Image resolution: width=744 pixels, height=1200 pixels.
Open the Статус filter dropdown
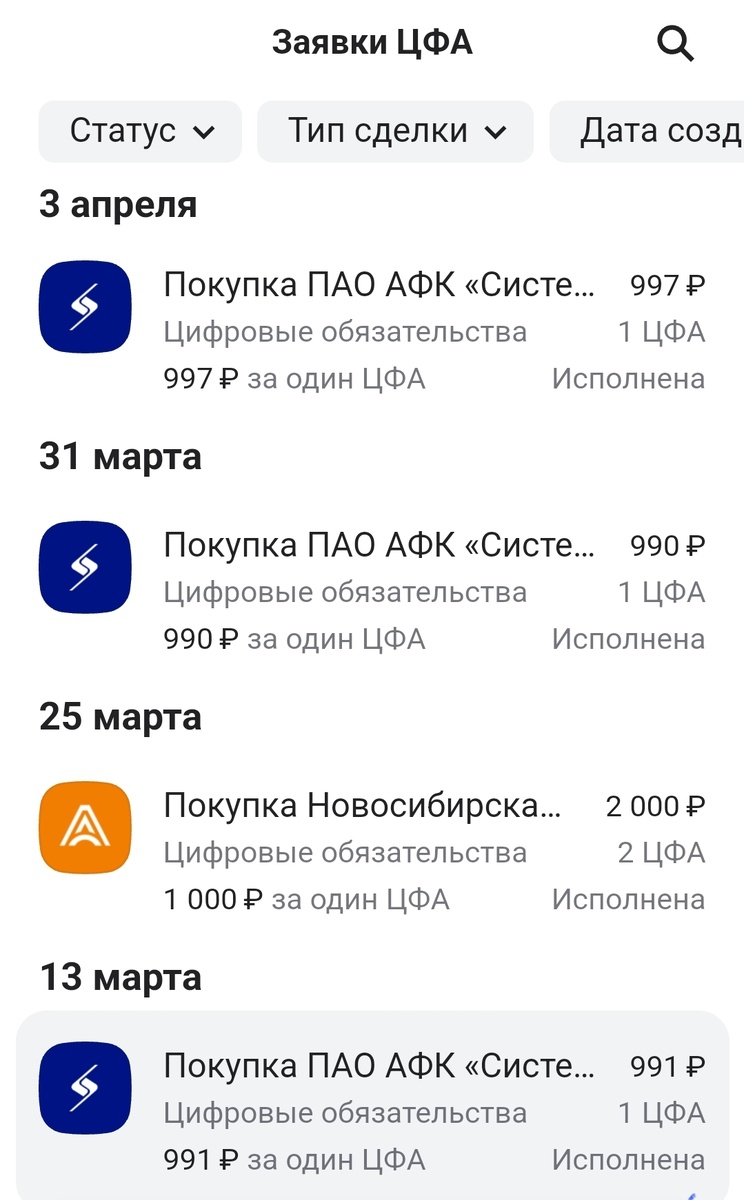tap(139, 131)
